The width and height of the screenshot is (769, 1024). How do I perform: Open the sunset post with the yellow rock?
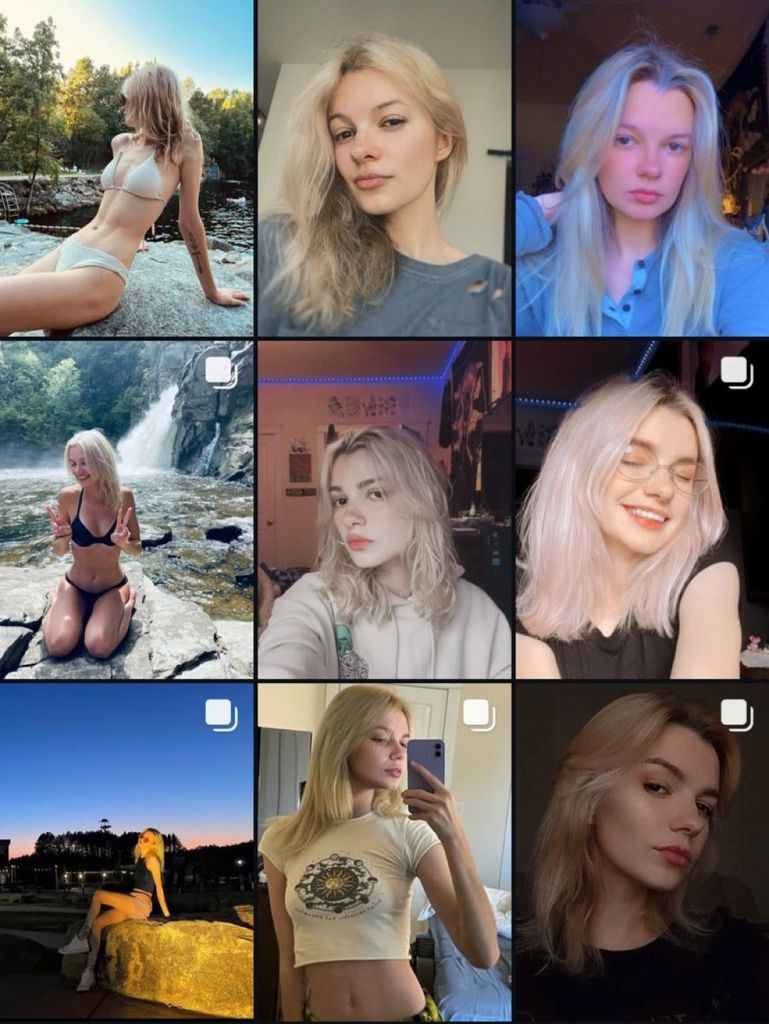(x=126, y=852)
